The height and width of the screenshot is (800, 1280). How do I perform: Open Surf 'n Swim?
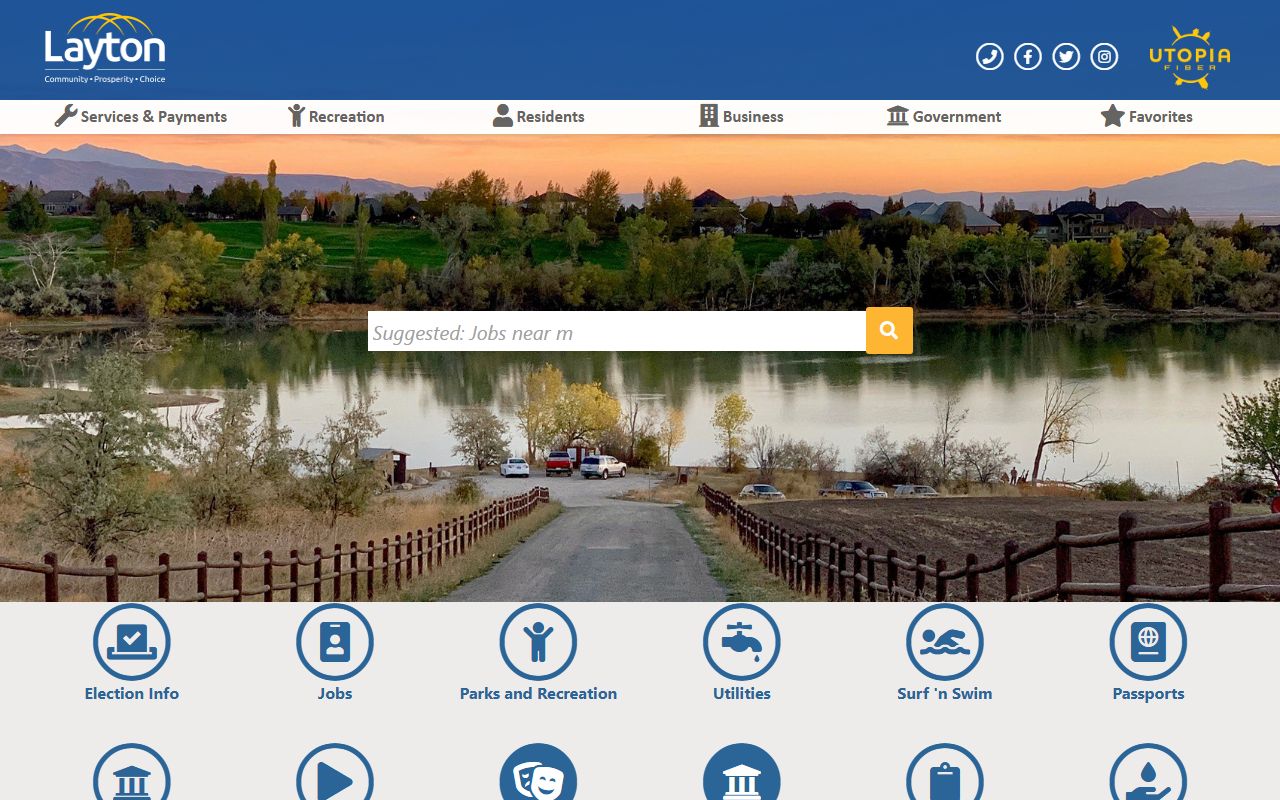pos(945,653)
